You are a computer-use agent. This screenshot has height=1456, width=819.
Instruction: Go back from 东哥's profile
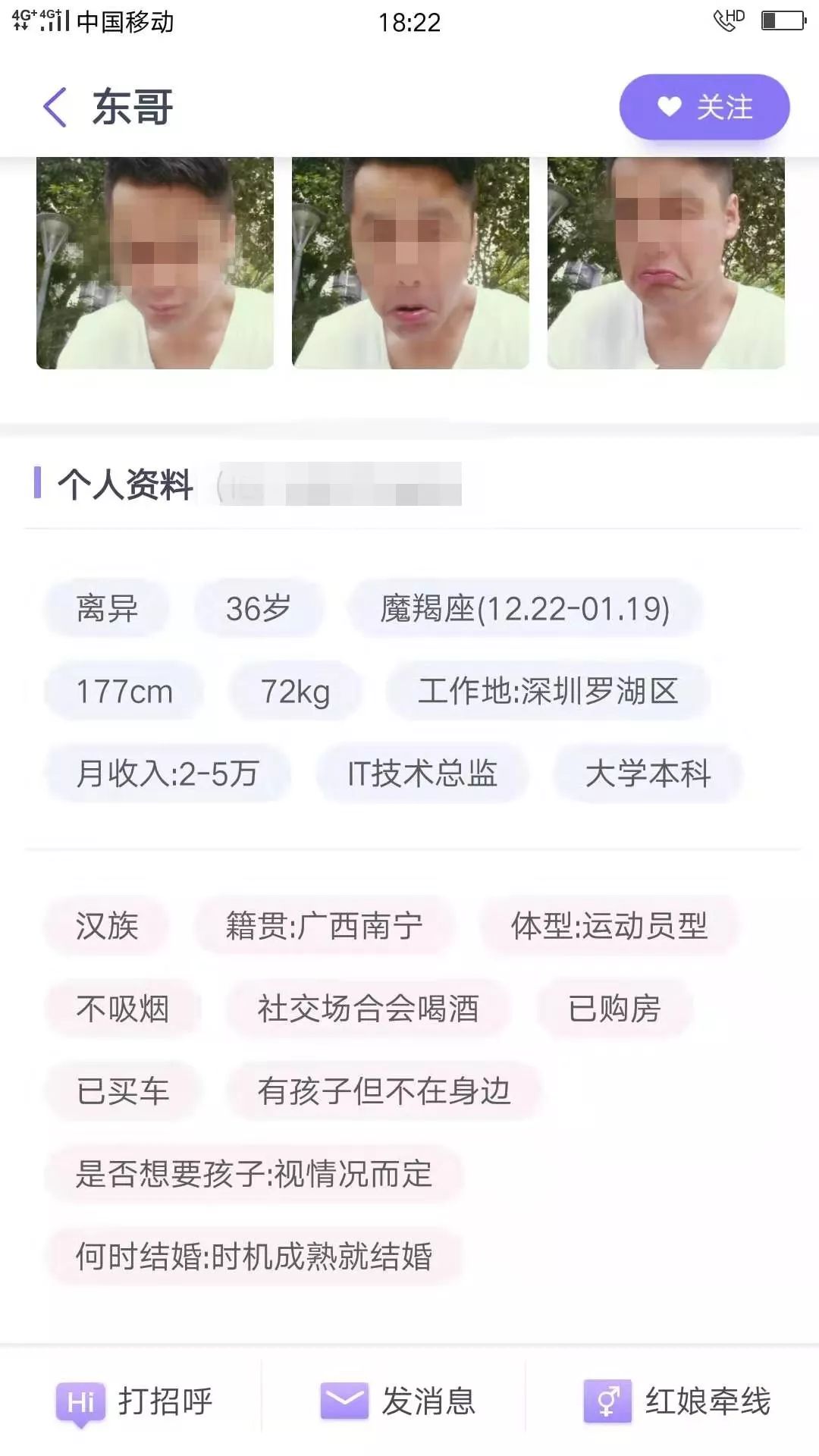[55, 107]
